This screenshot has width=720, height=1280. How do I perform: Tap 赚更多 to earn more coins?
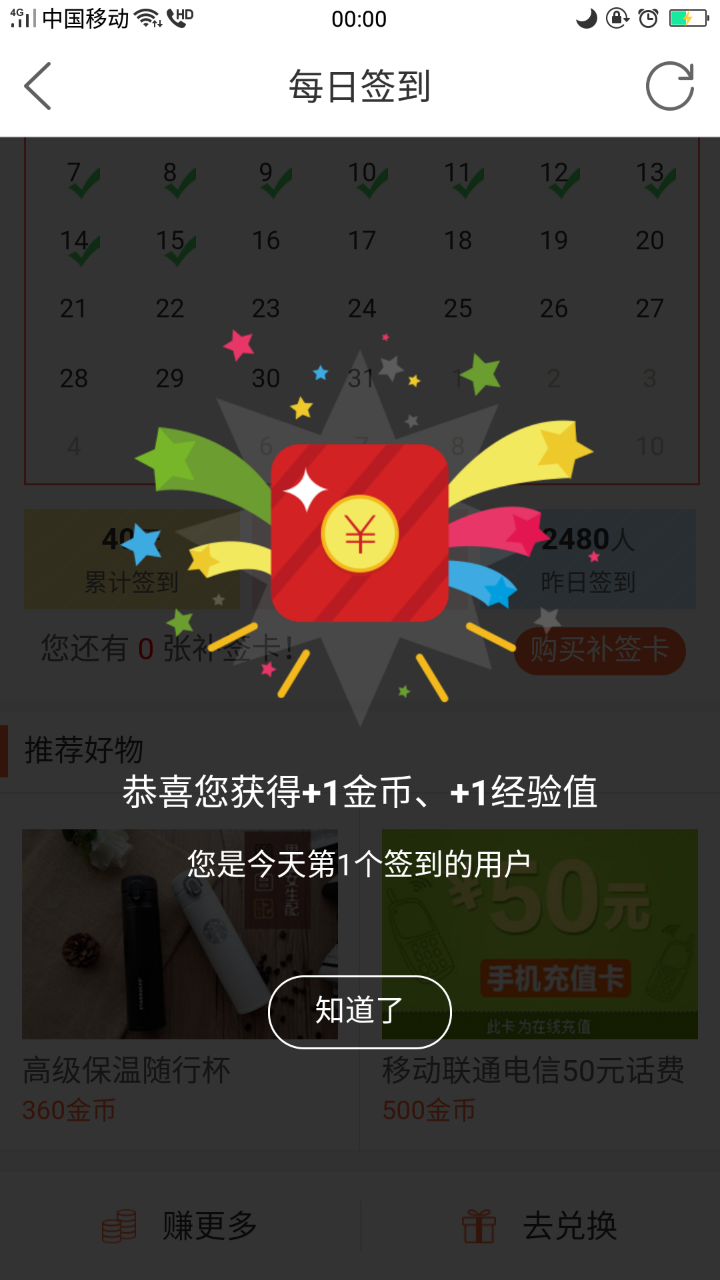click(180, 1225)
